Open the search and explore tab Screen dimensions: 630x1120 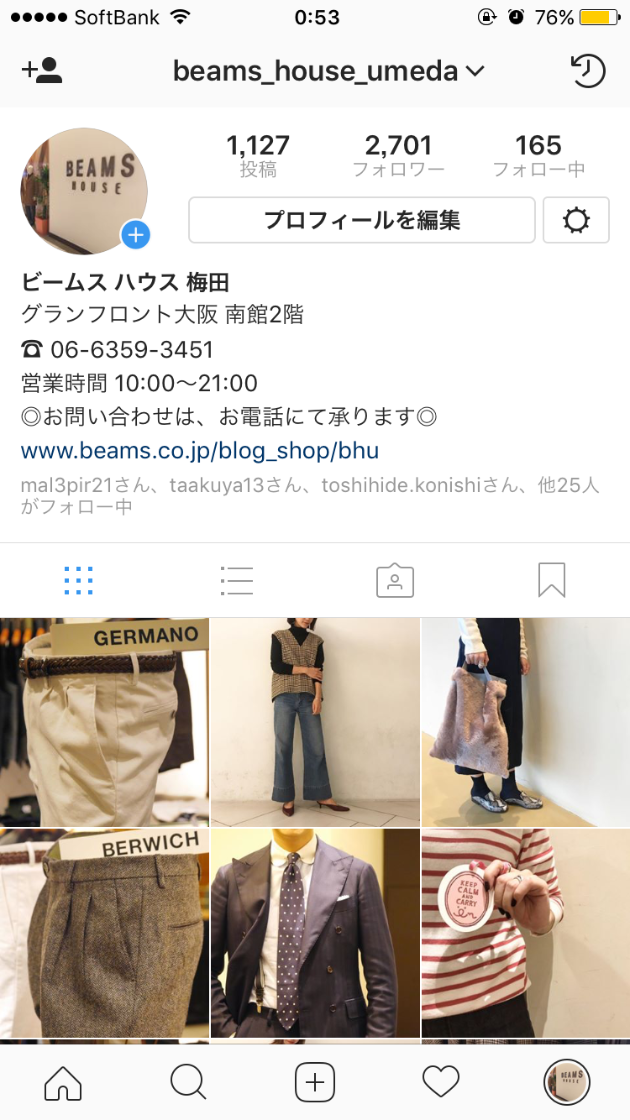coord(188,1082)
